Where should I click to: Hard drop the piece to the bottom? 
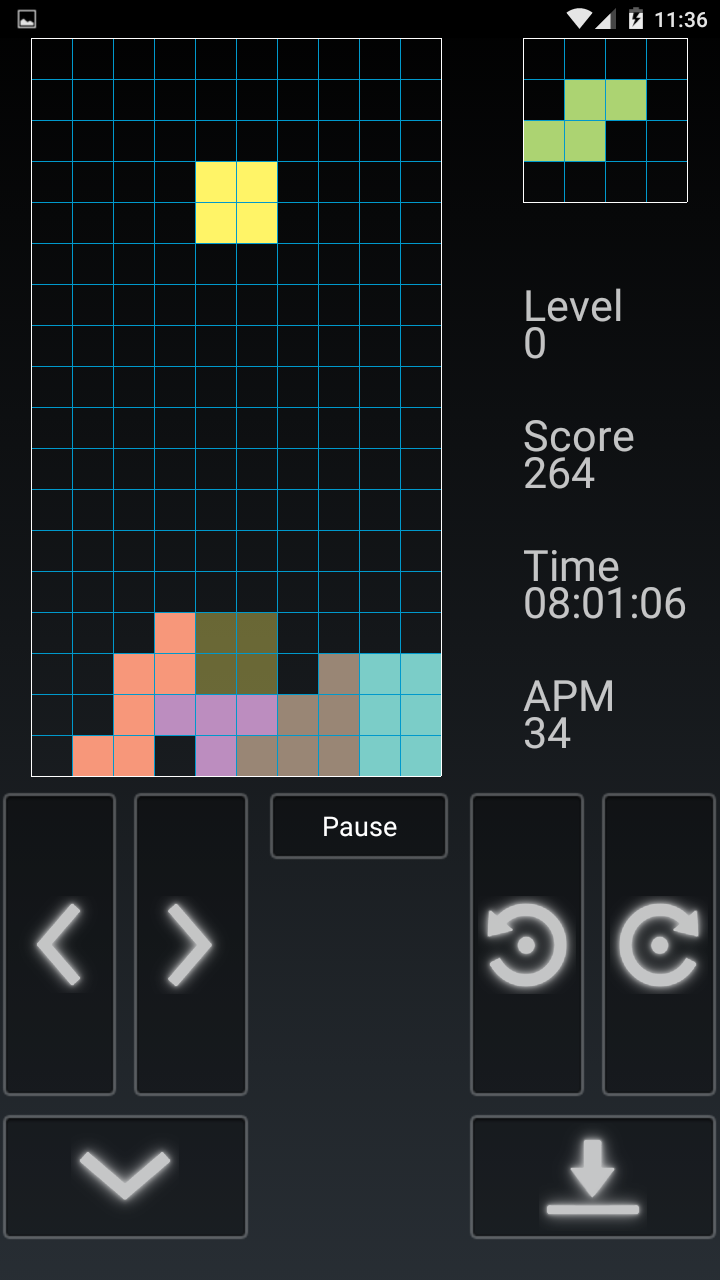(593, 1176)
